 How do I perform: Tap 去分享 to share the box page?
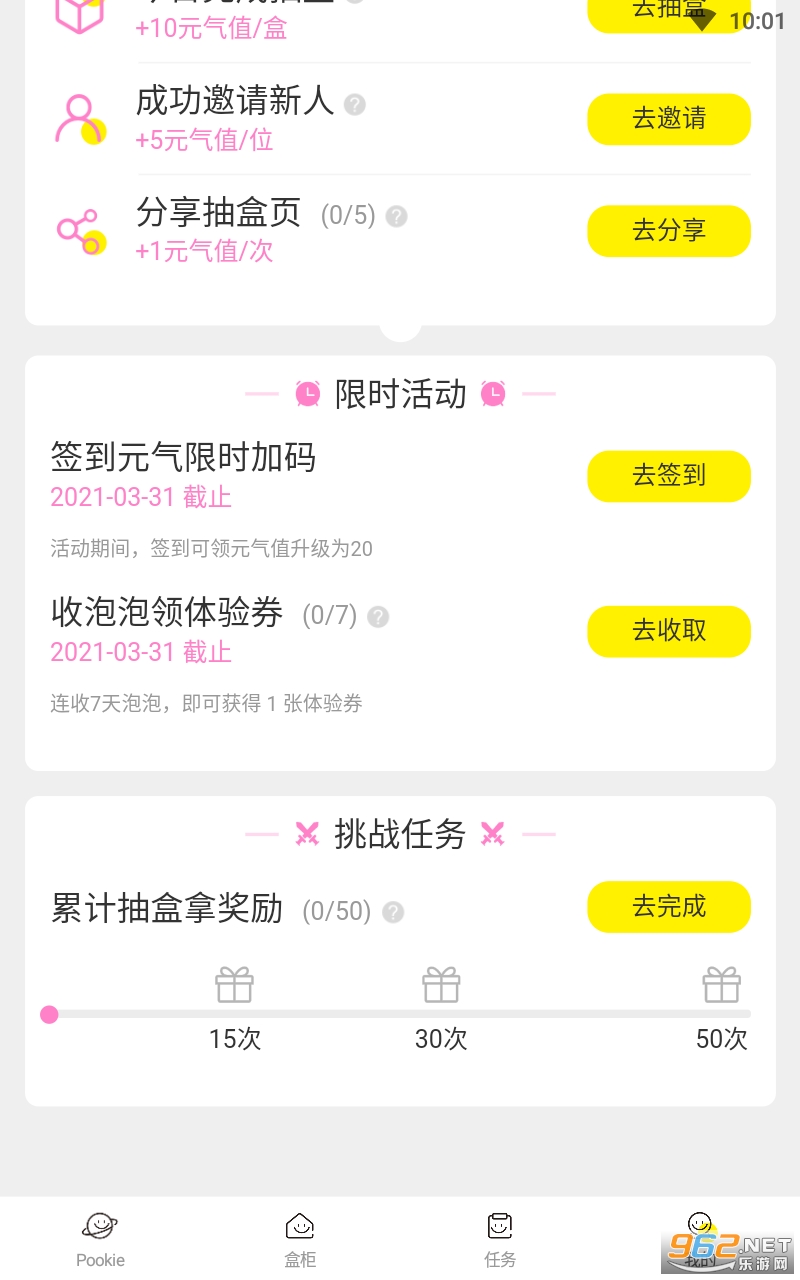click(x=668, y=231)
